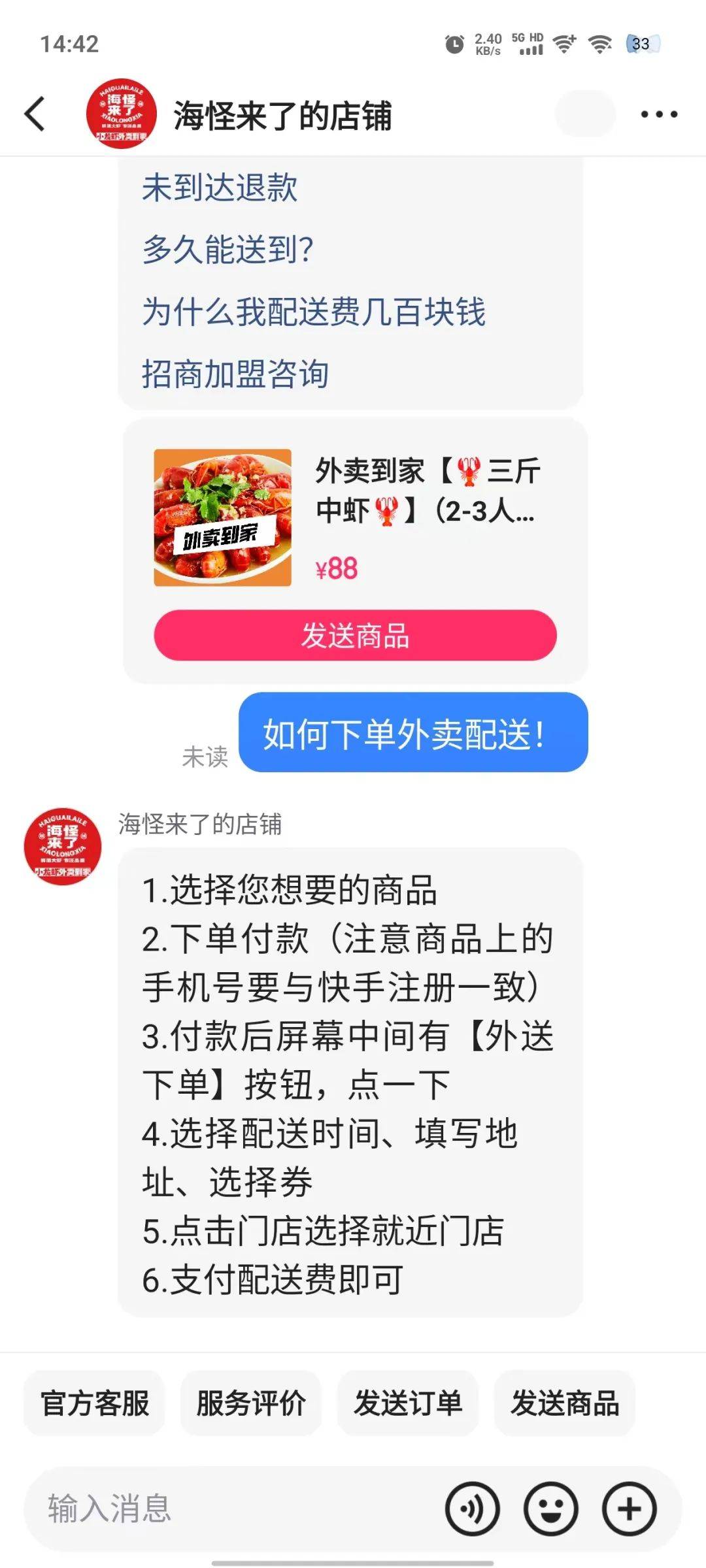Screen dimensions: 706x1568
Task: Open 官方客服 chip
Action: pyautogui.click(x=95, y=1403)
